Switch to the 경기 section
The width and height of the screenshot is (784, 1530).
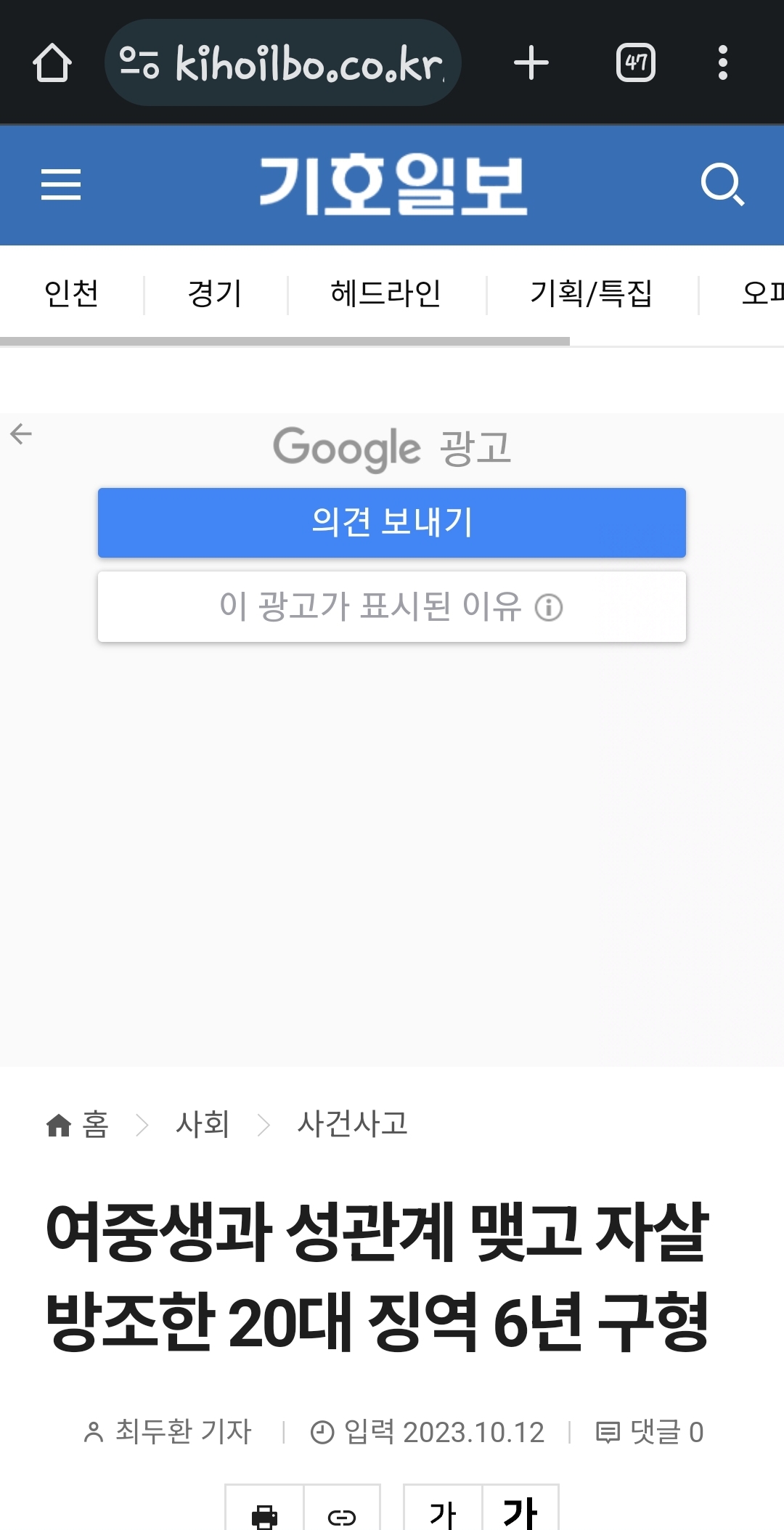click(215, 294)
